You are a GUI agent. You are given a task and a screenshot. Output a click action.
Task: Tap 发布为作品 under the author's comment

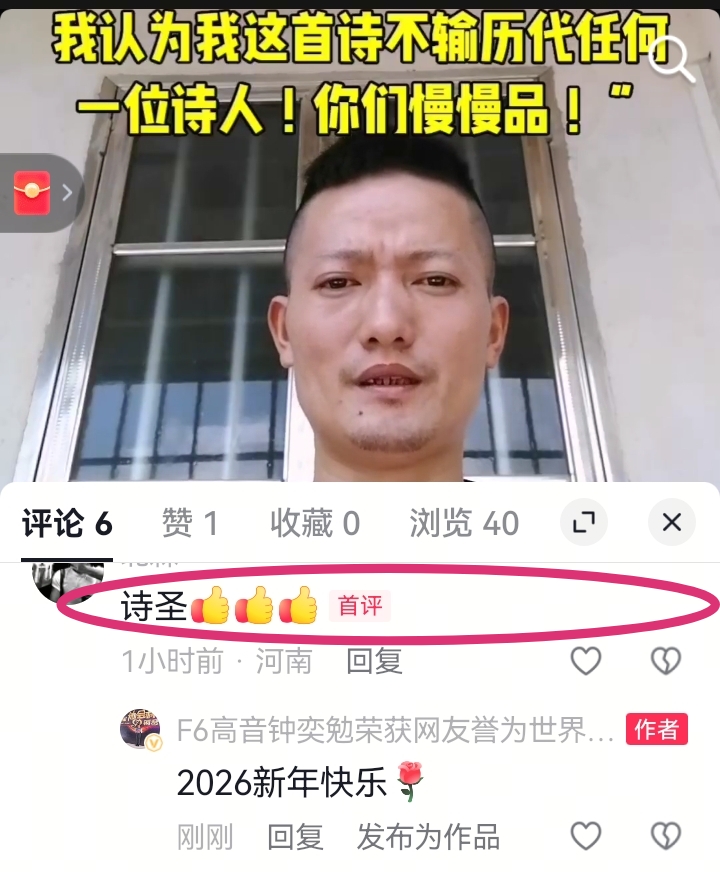[x=428, y=837]
